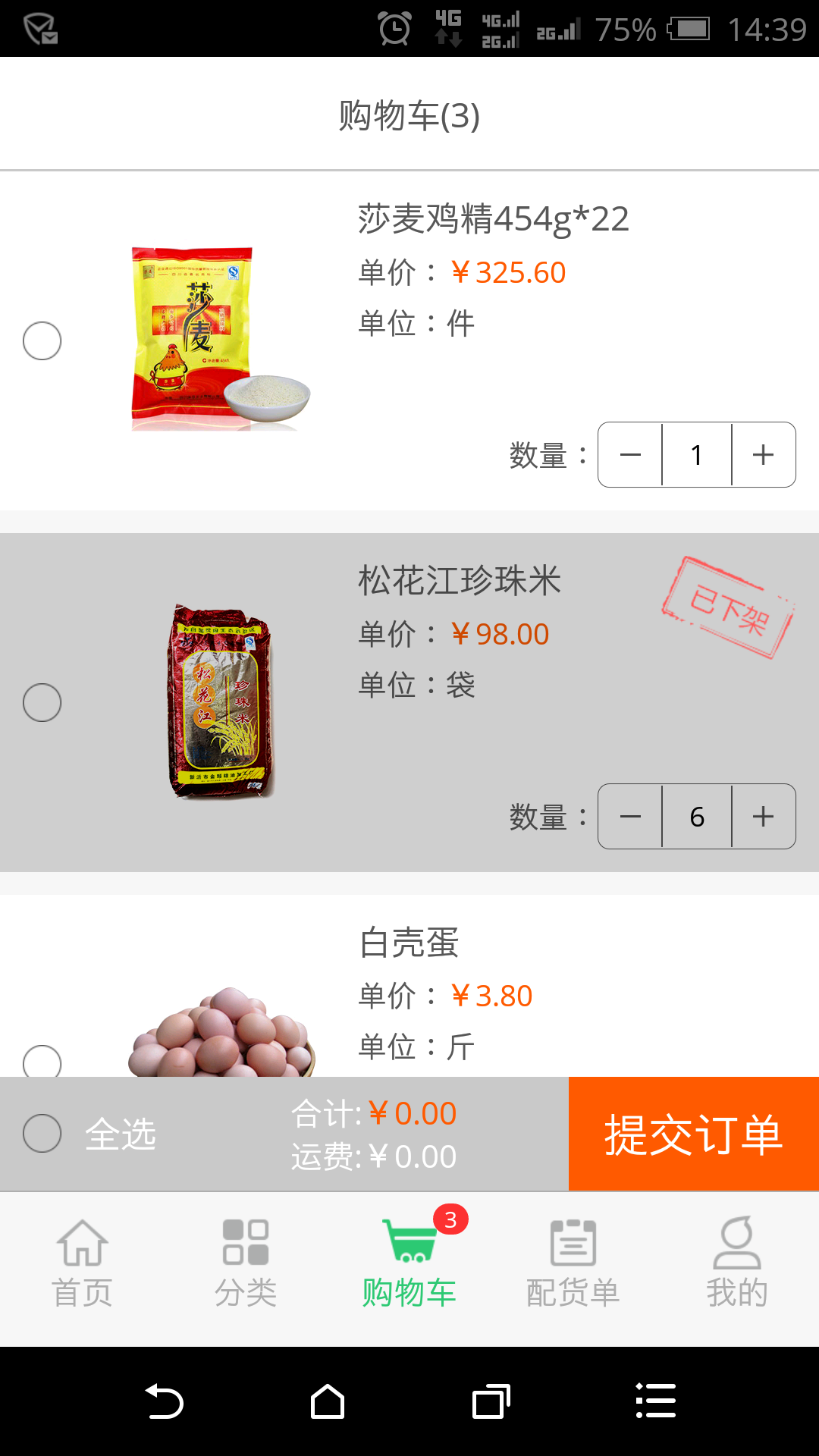
Task: Select the 莎麦鸡精454g*22 item checkbox
Action: (42, 340)
